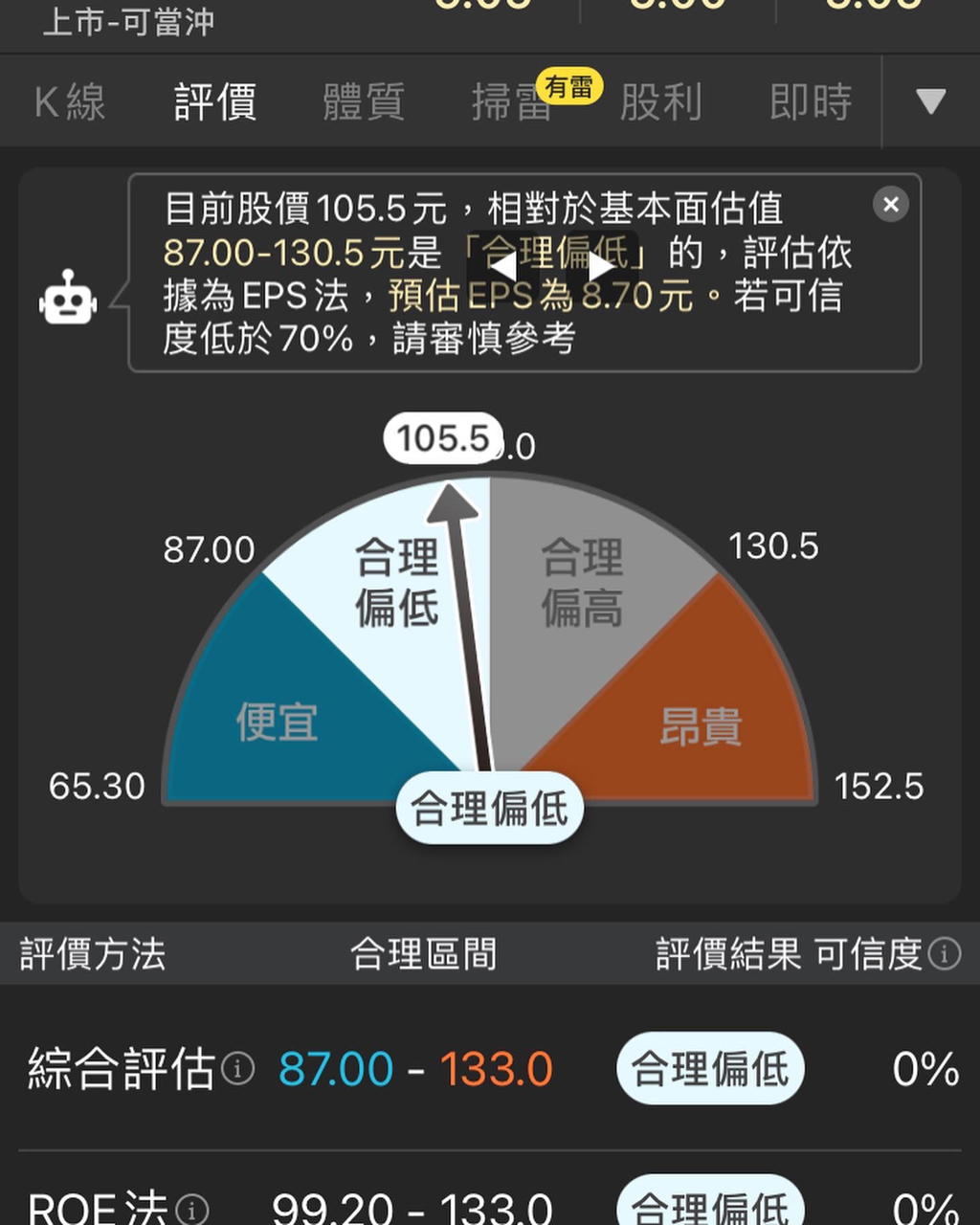The width and height of the screenshot is (980, 1225).
Task: Expand the tab list dropdown arrow
Action: (930, 101)
